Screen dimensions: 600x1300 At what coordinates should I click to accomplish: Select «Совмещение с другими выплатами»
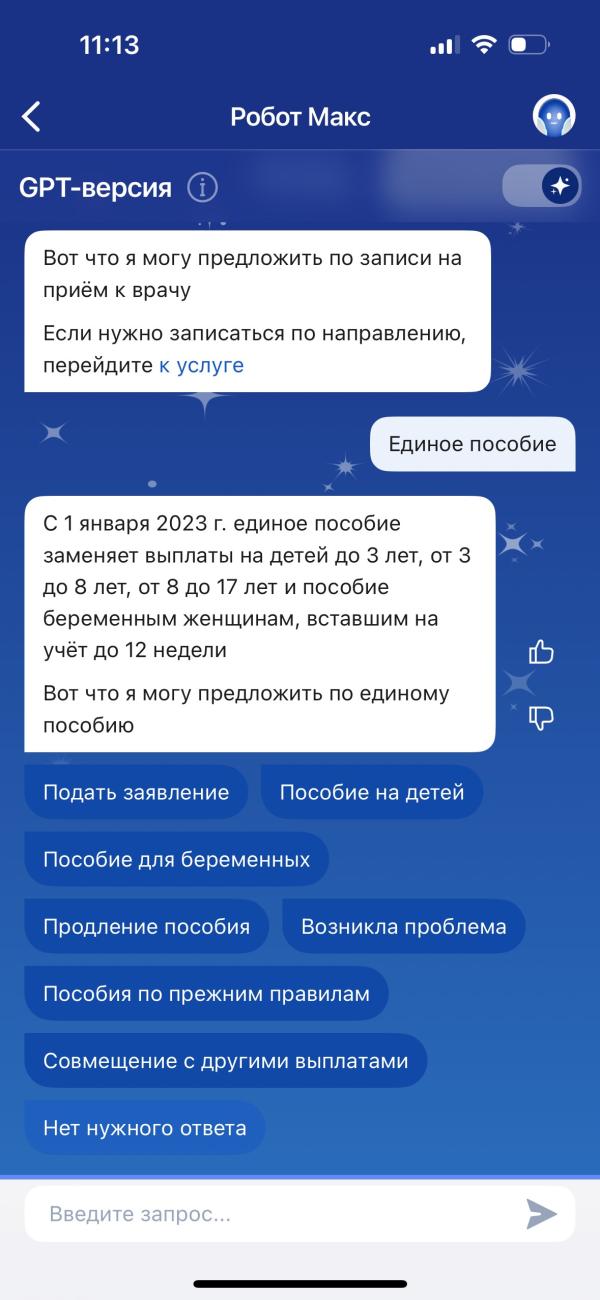coord(225,1061)
